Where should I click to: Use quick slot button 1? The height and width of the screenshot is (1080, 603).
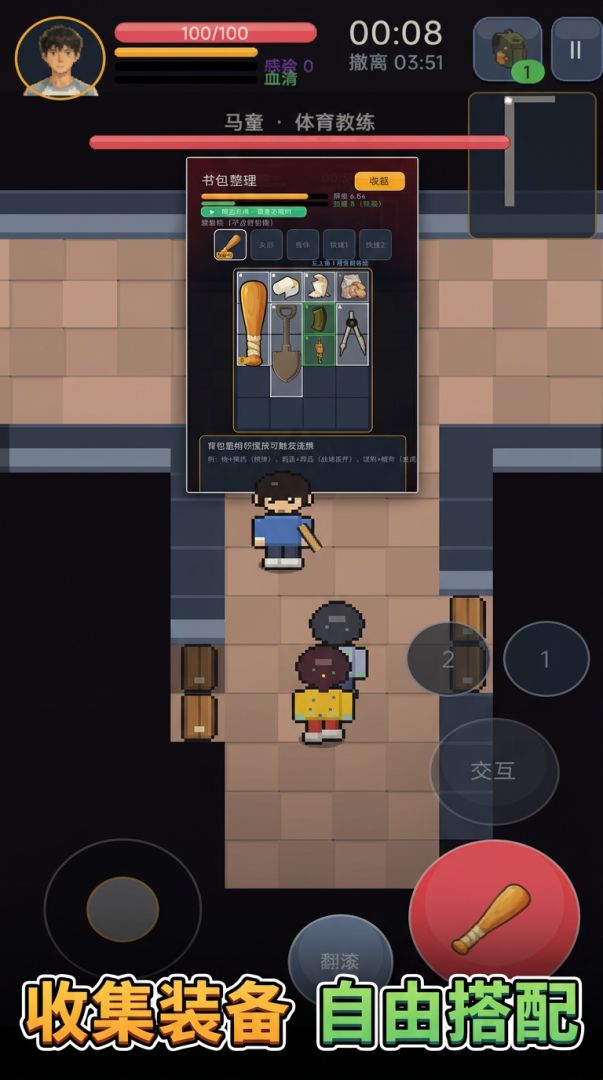[x=546, y=659]
